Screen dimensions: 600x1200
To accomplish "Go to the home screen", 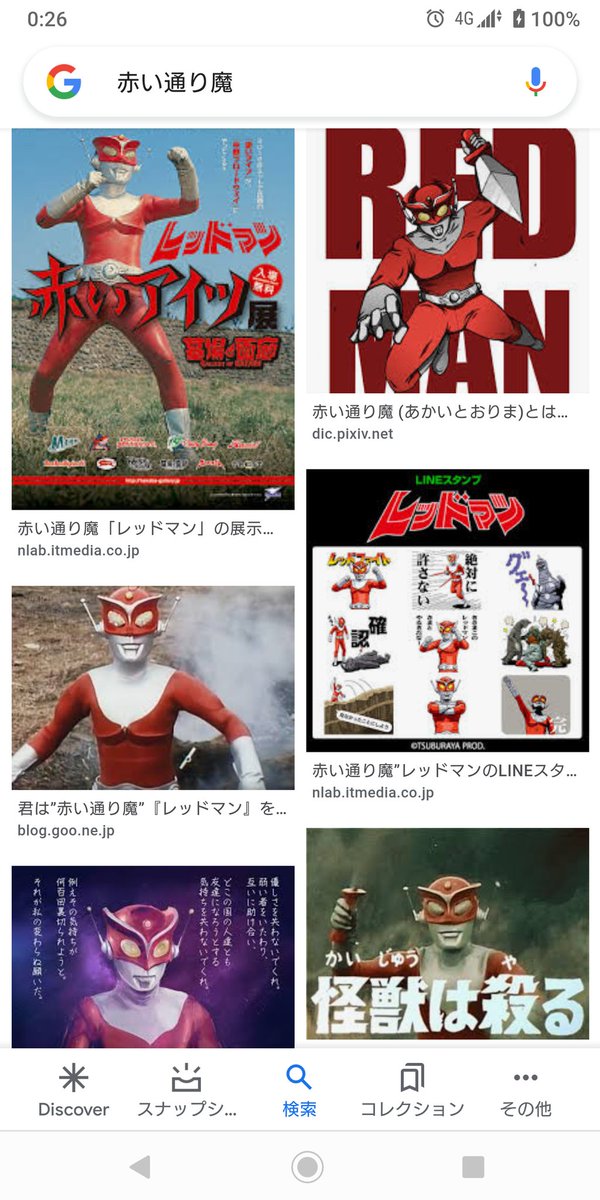I will point(306,1166).
